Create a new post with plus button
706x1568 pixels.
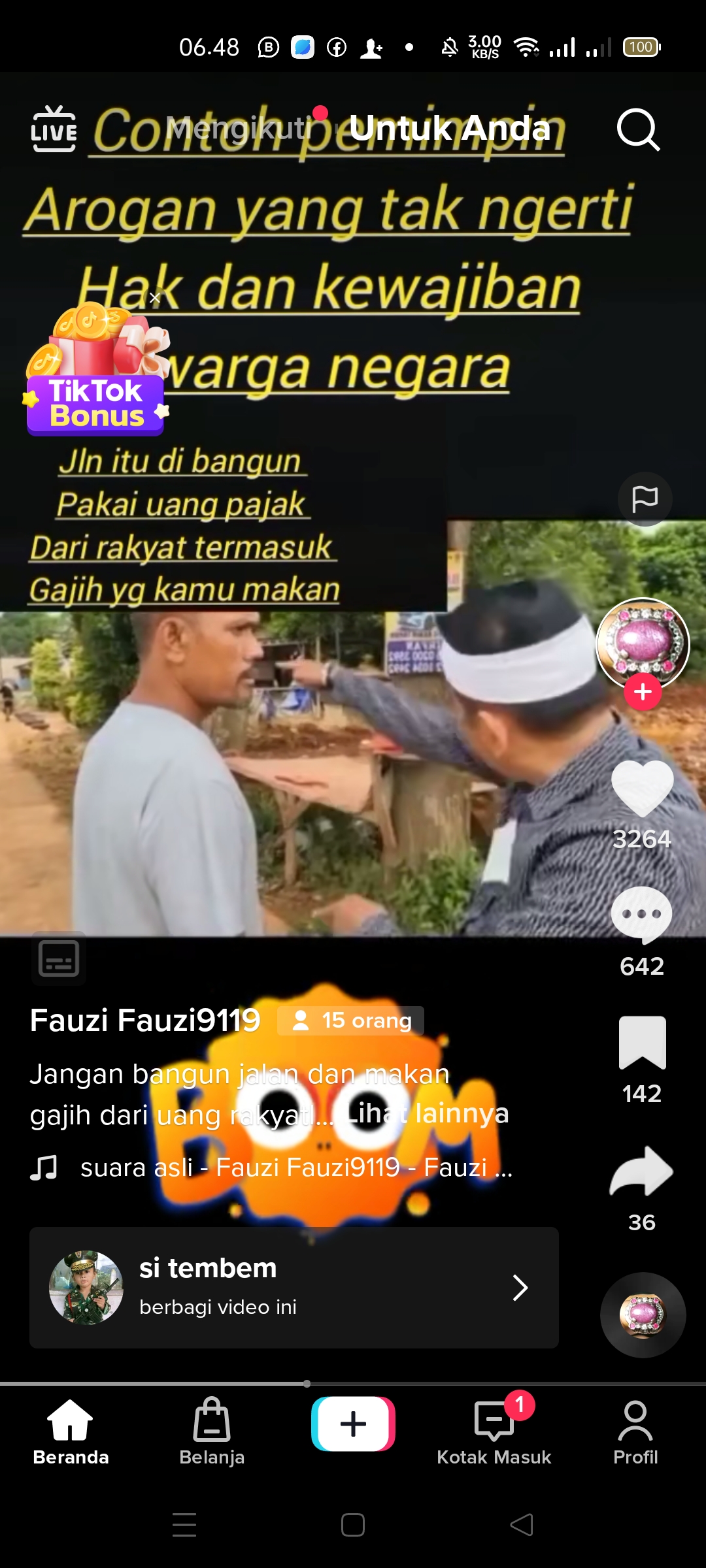click(x=353, y=1424)
